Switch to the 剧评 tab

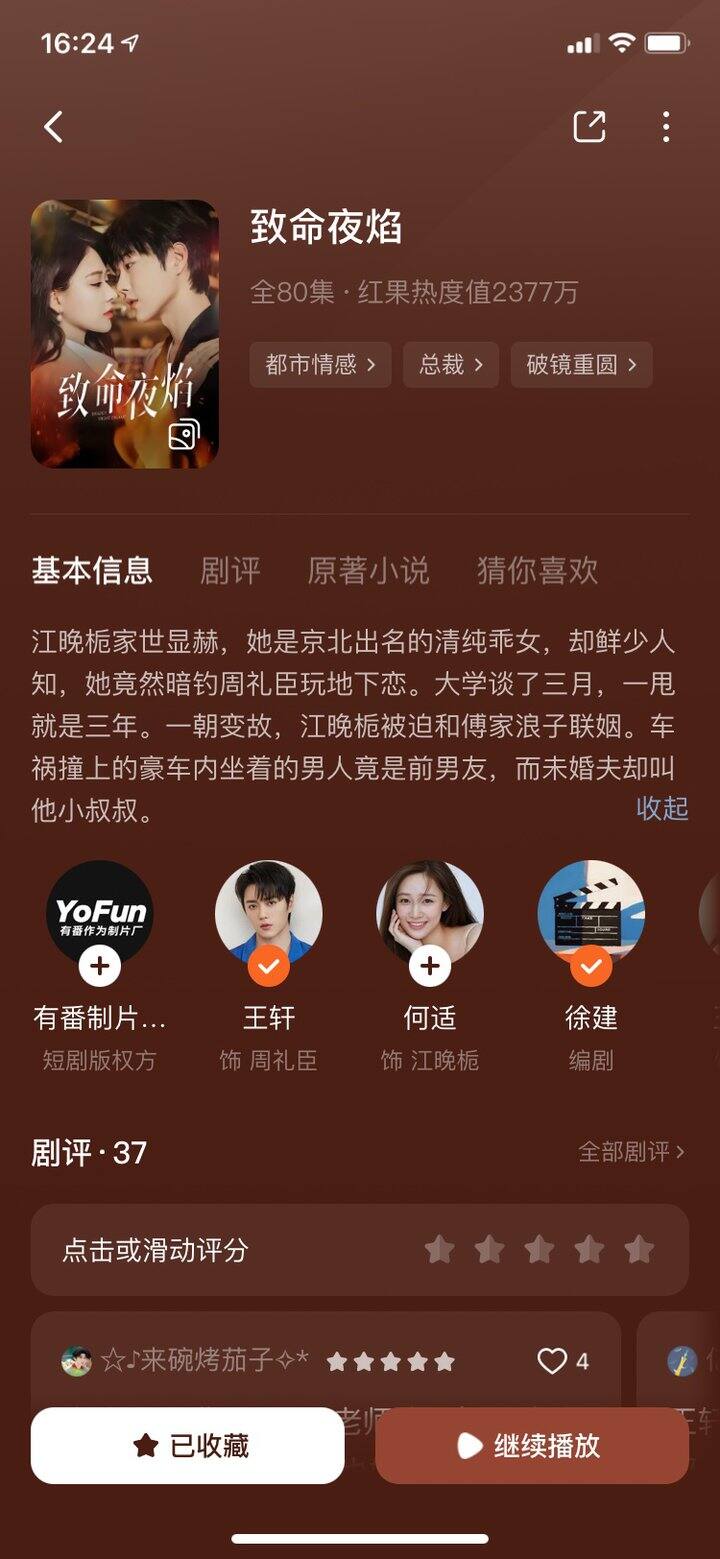pyautogui.click(x=230, y=571)
